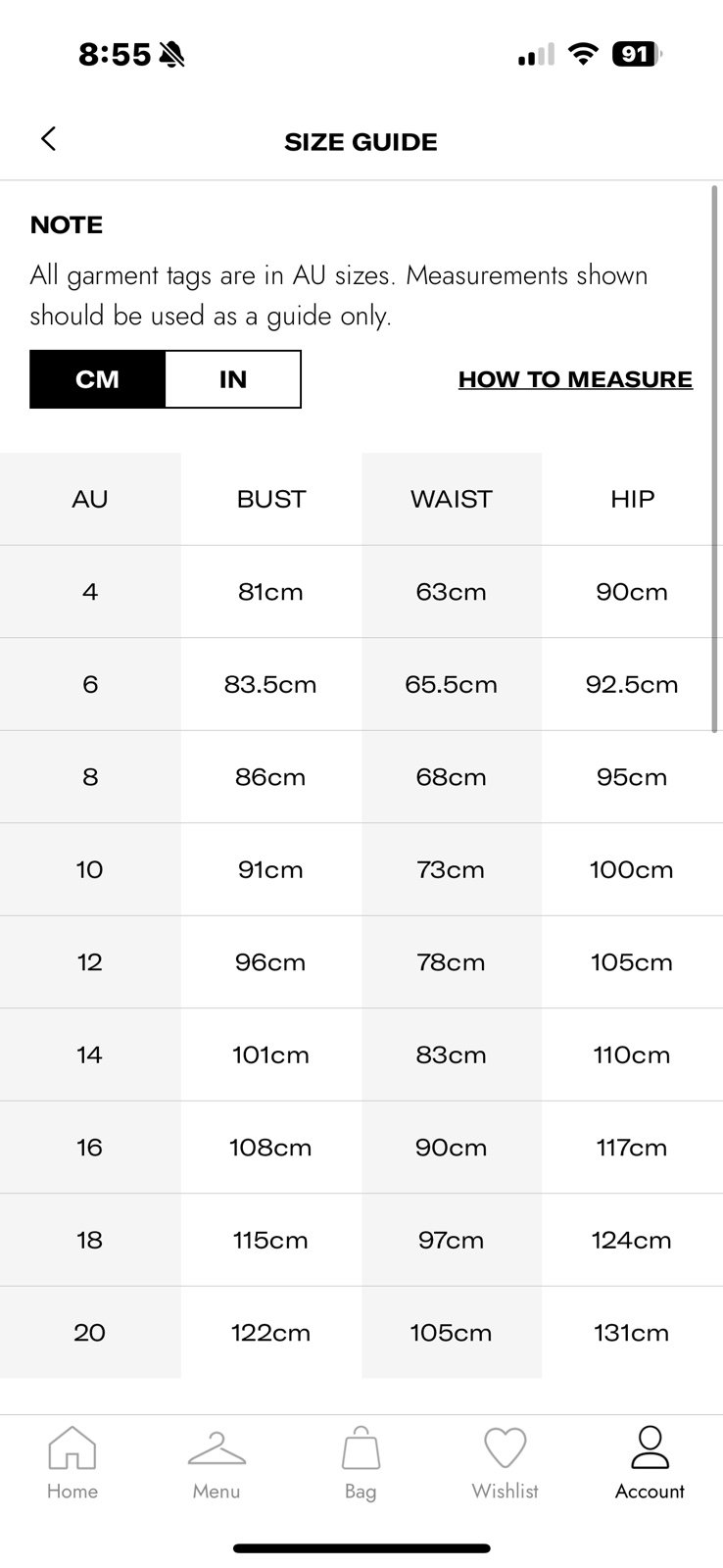Open the Menu tab
723x1568 pixels.
(217, 1463)
